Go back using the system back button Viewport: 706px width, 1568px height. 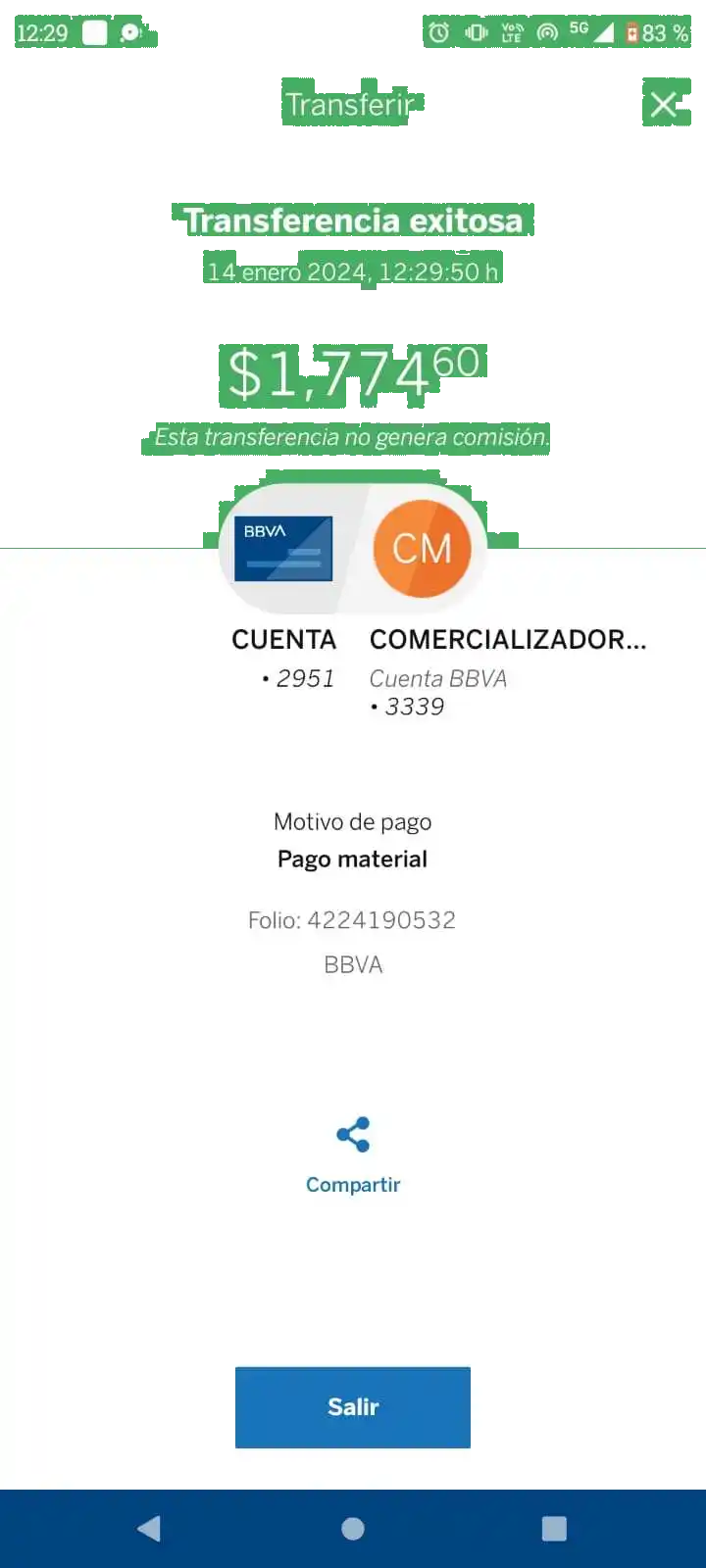[x=149, y=1528]
